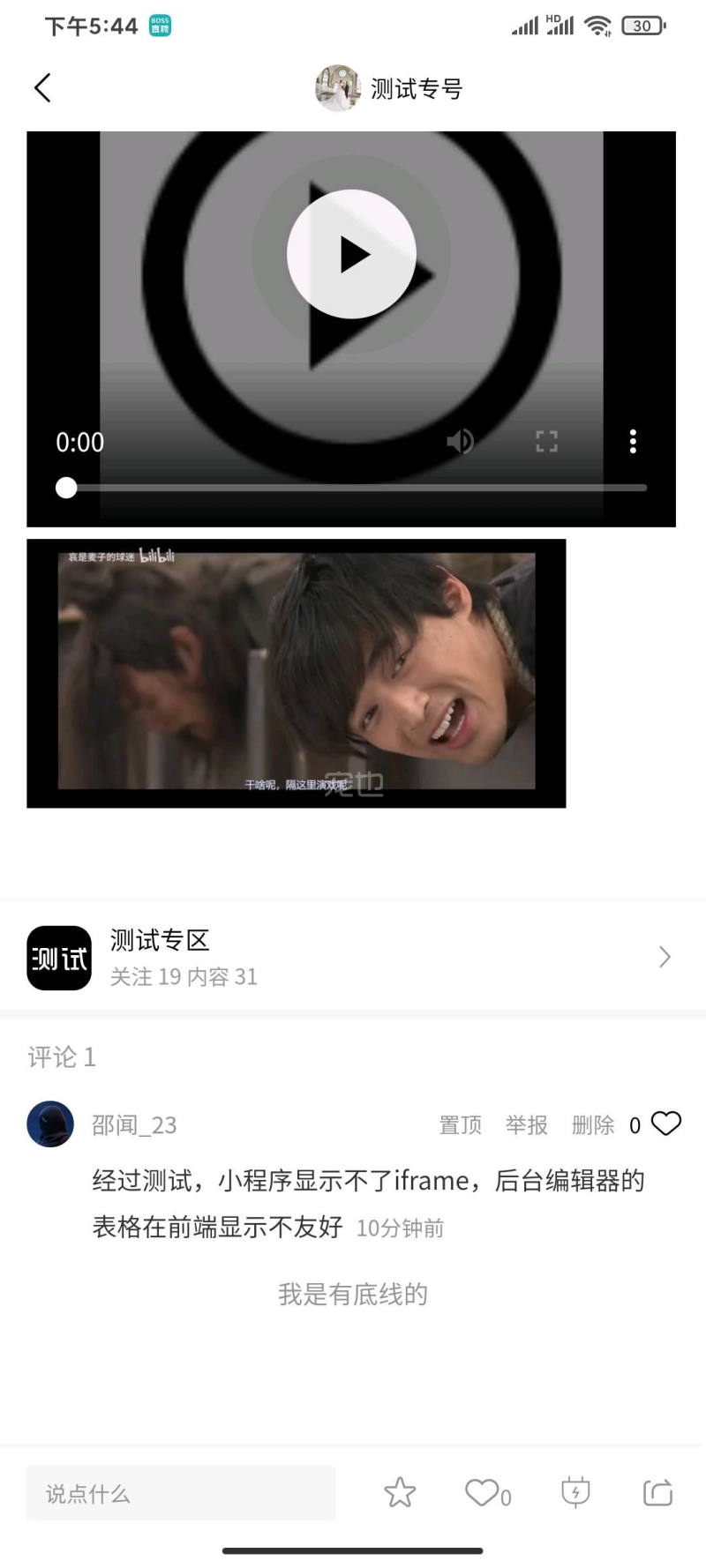The image size is (706, 1568).
Task: Share this post
Action: tap(657, 1492)
